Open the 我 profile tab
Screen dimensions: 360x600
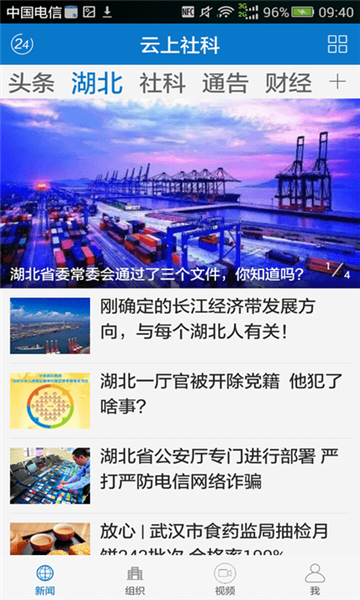[315, 579]
